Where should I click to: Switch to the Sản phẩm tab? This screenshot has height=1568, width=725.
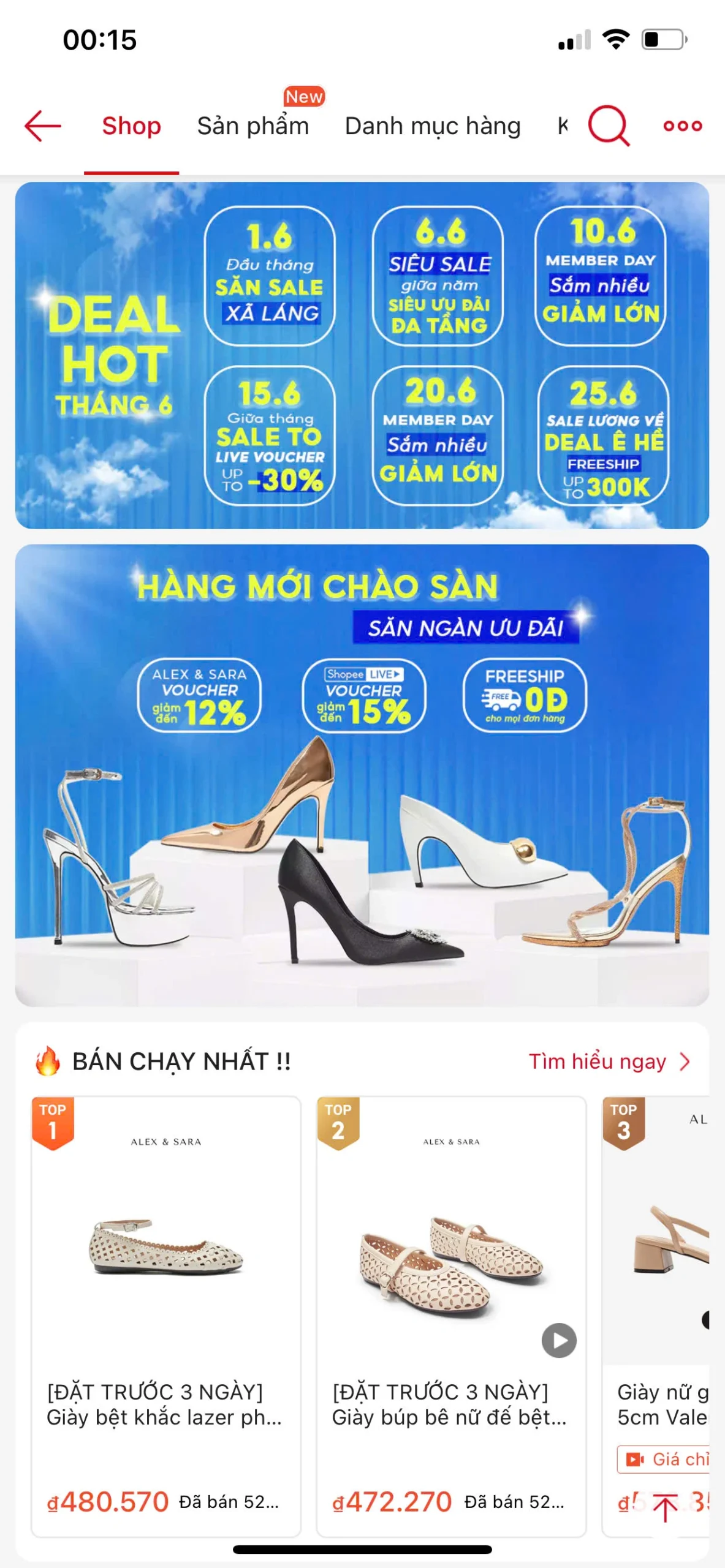pyautogui.click(x=252, y=126)
